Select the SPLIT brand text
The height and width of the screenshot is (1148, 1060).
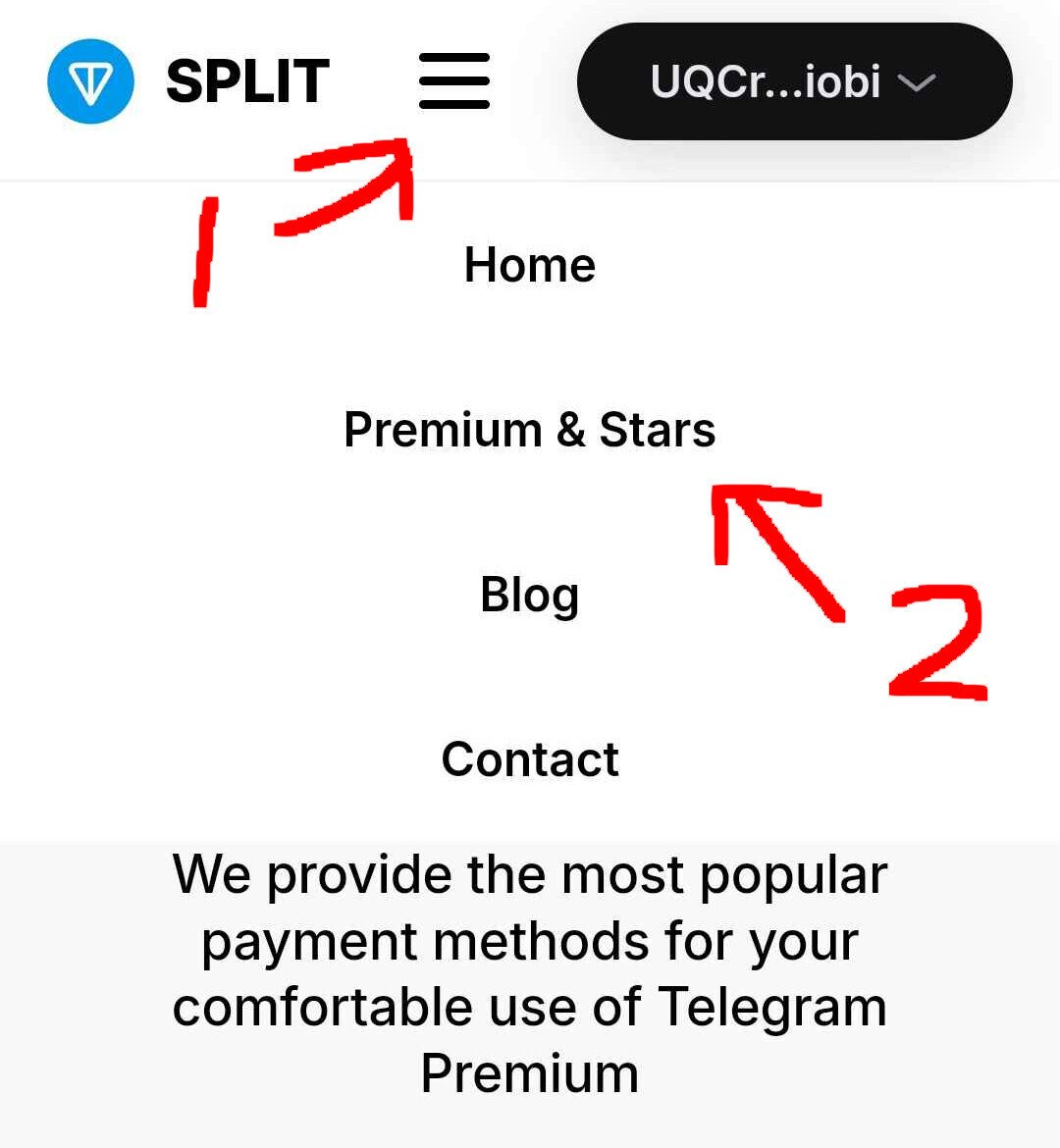246,81
